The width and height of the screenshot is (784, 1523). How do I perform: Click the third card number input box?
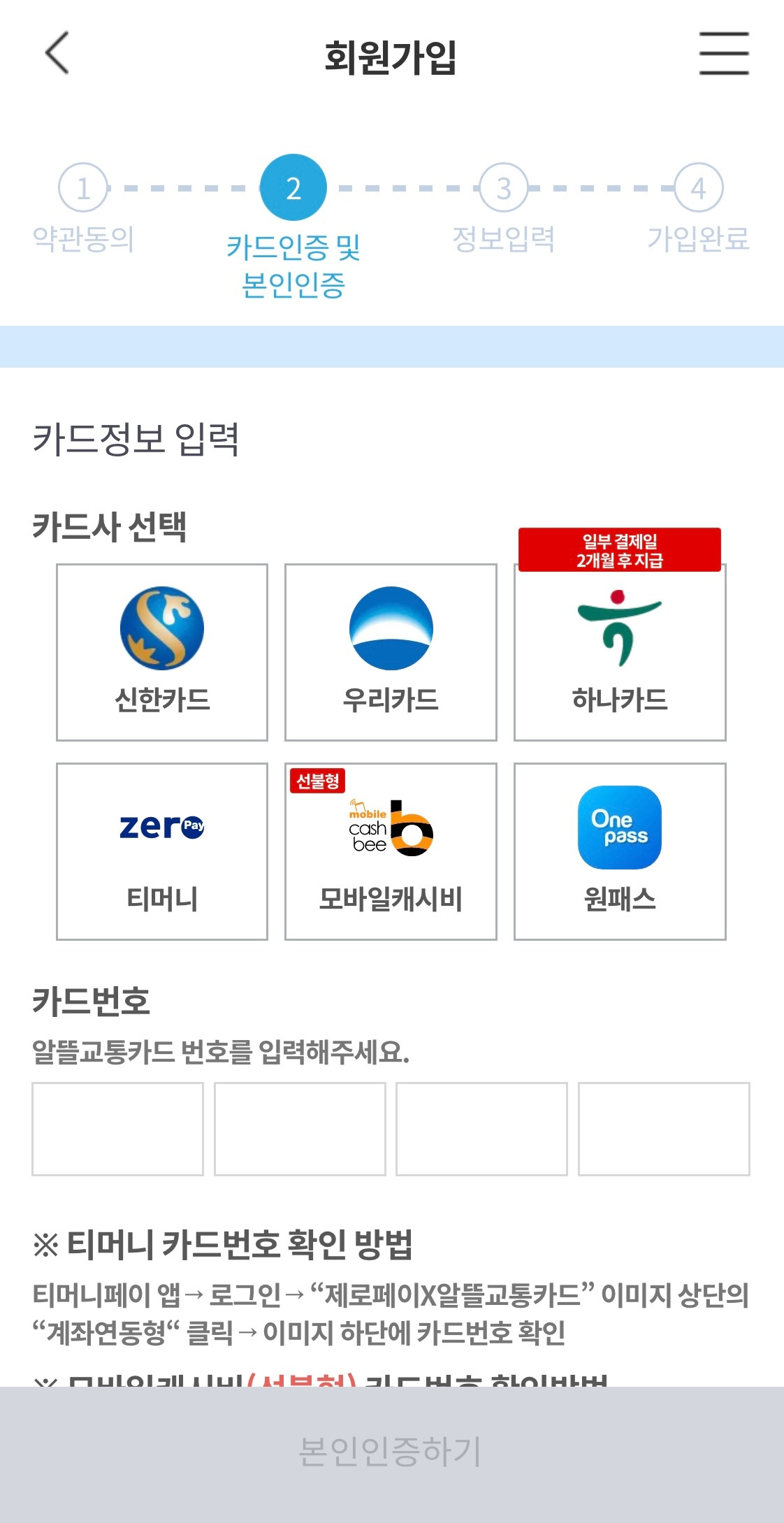pos(481,1127)
